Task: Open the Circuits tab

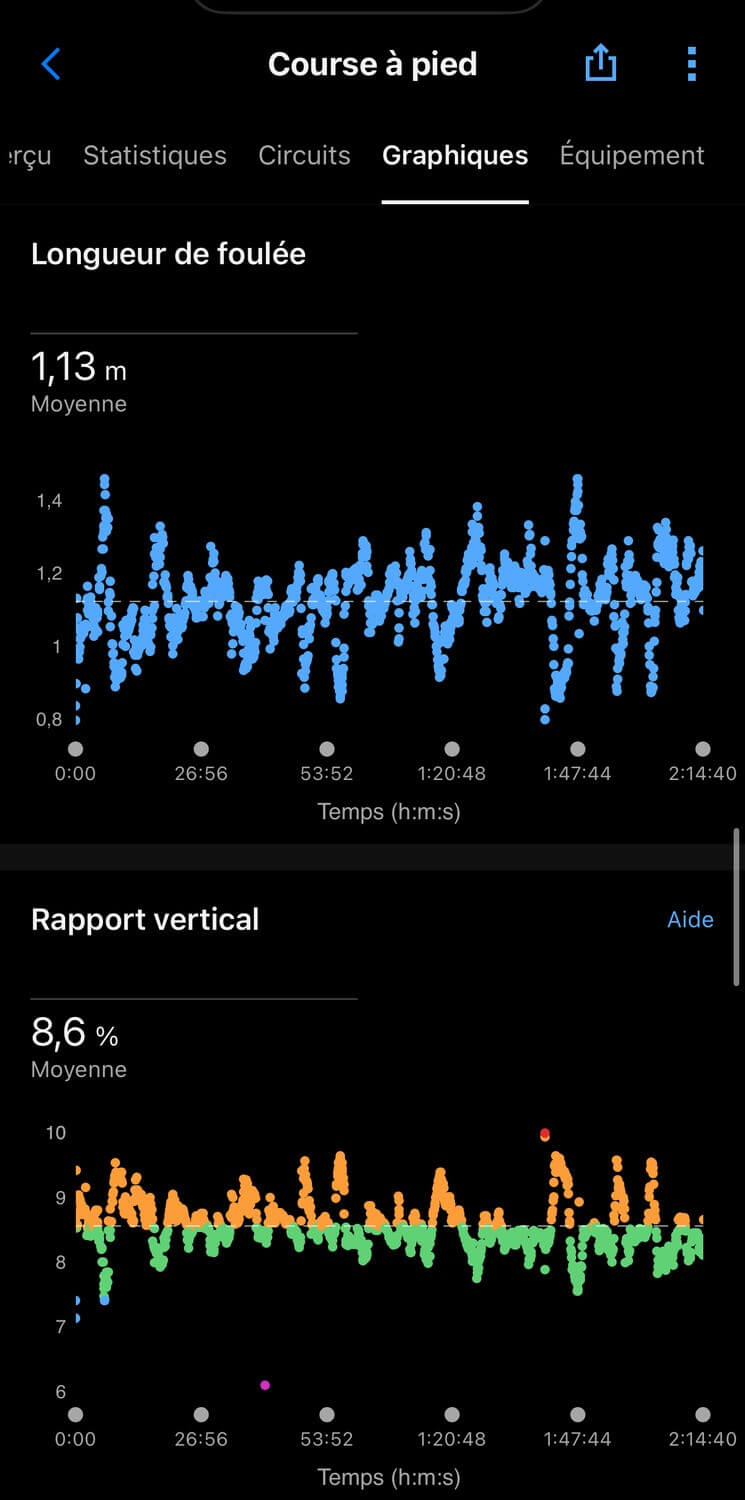Action: tap(304, 156)
